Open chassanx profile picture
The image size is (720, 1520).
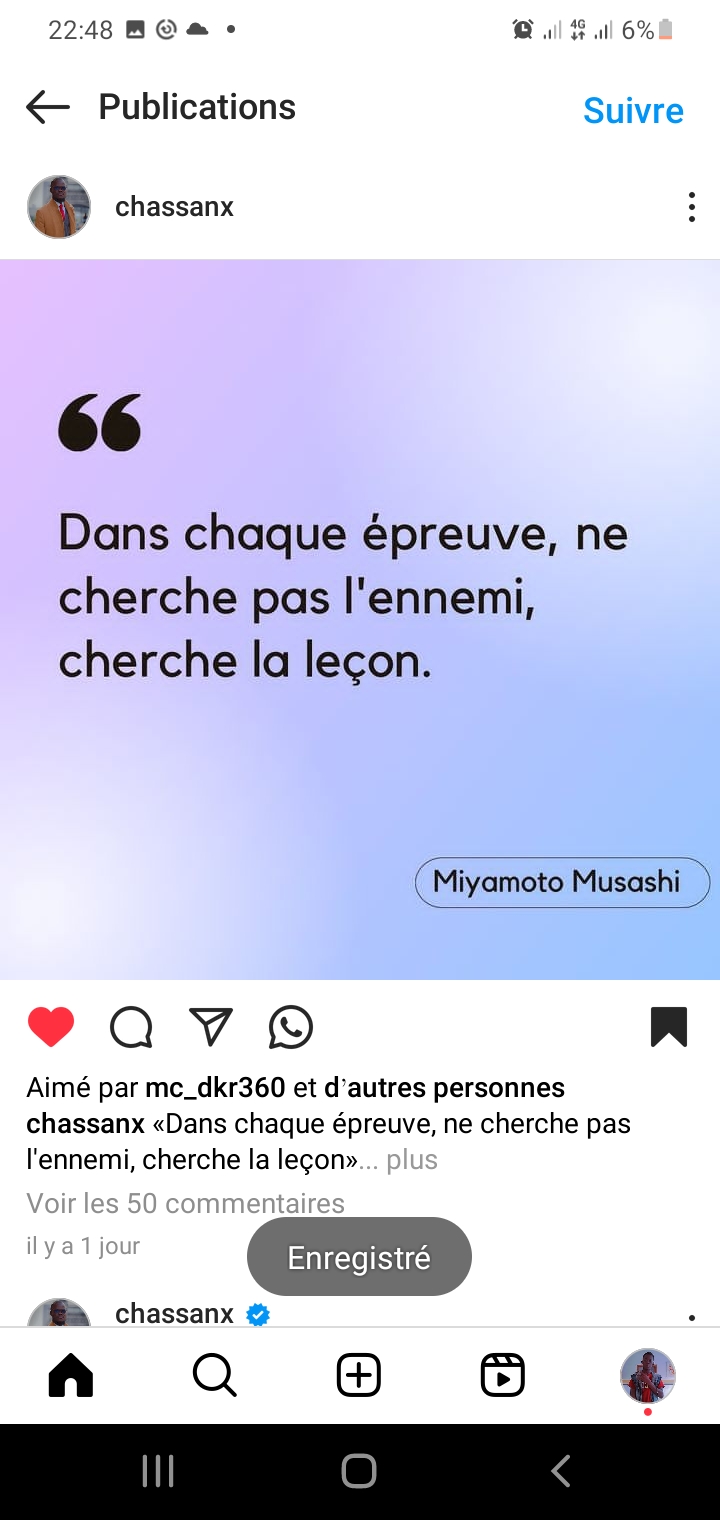pos(59,207)
